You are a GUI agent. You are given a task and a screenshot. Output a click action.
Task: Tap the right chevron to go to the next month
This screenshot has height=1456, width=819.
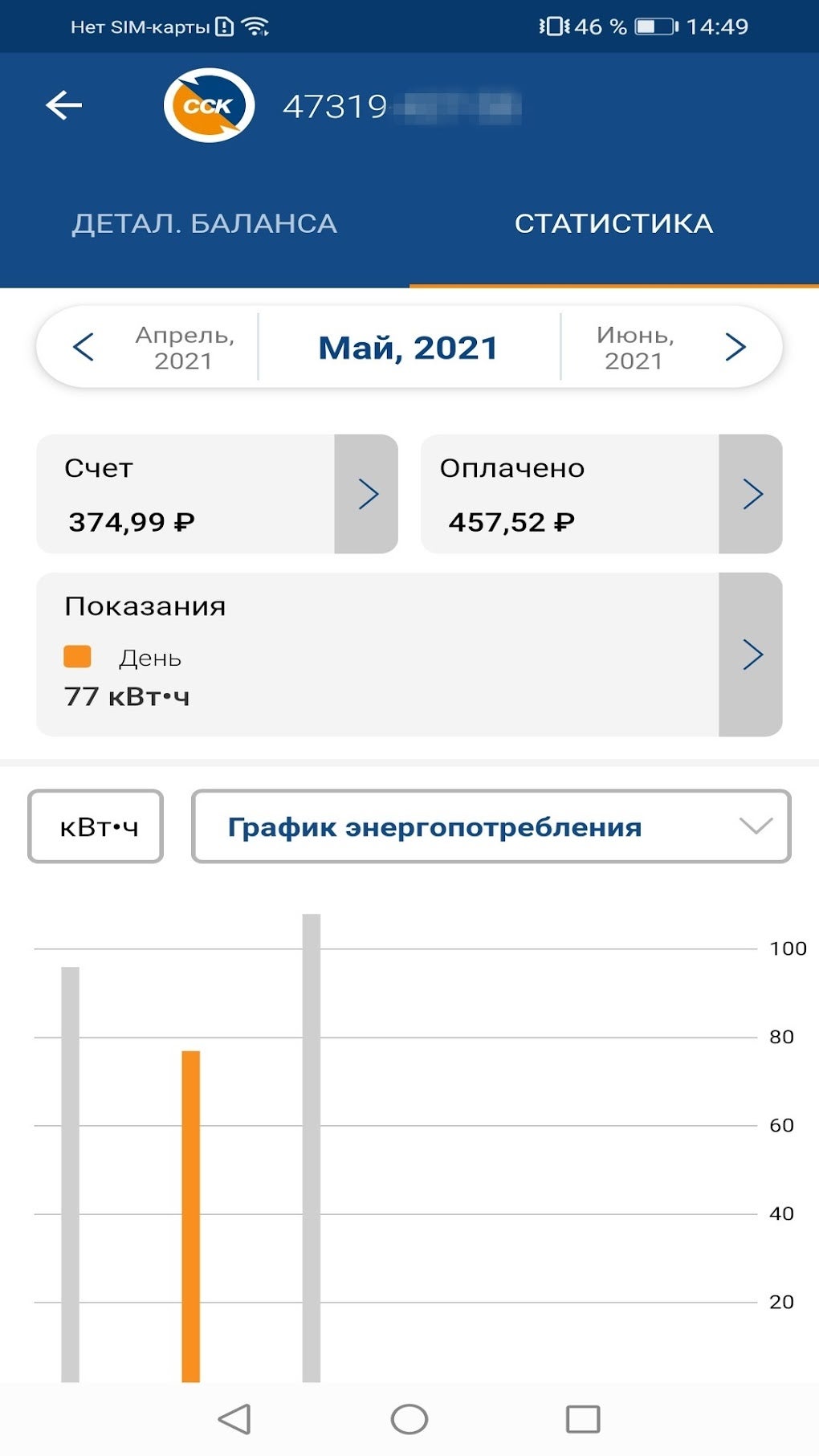click(735, 347)
